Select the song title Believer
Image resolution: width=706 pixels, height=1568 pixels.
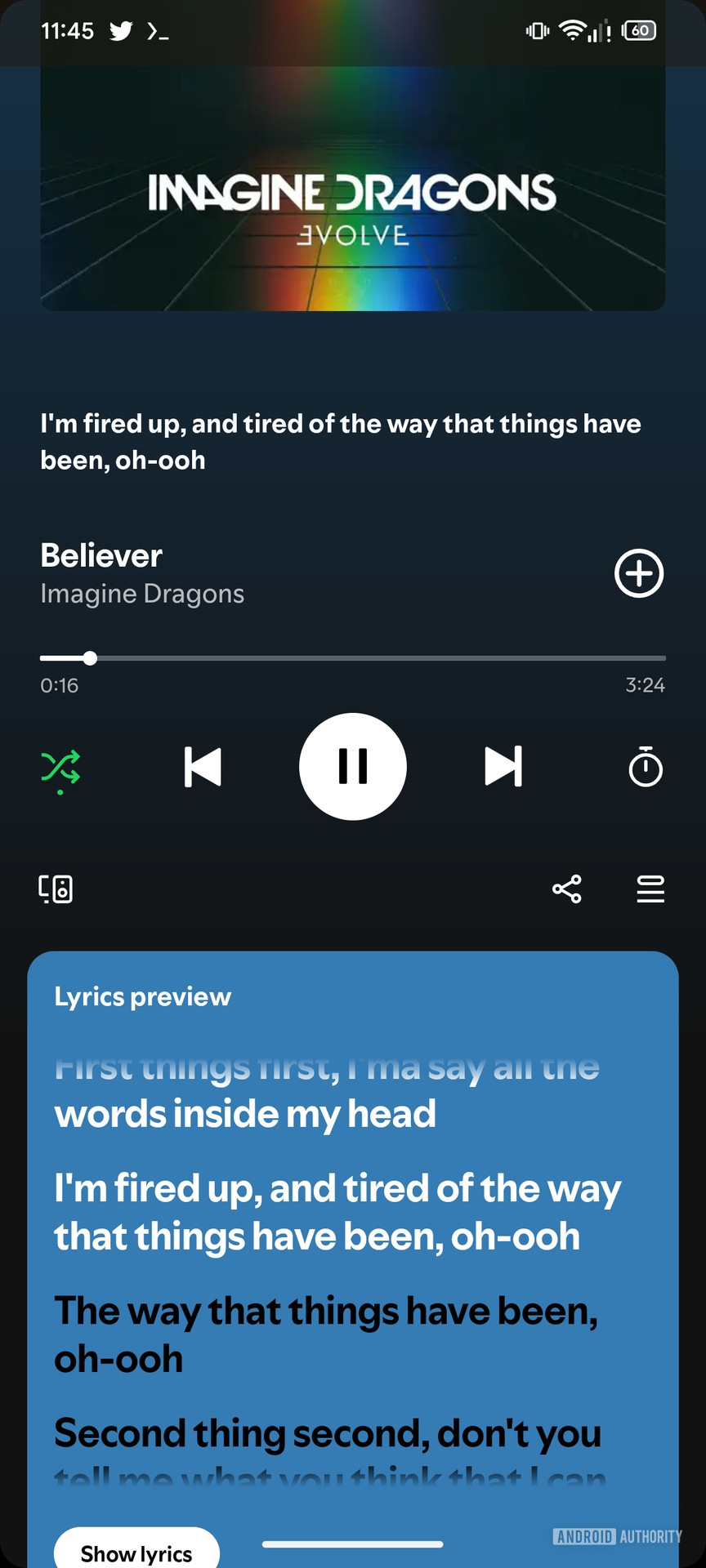[101, 555]
